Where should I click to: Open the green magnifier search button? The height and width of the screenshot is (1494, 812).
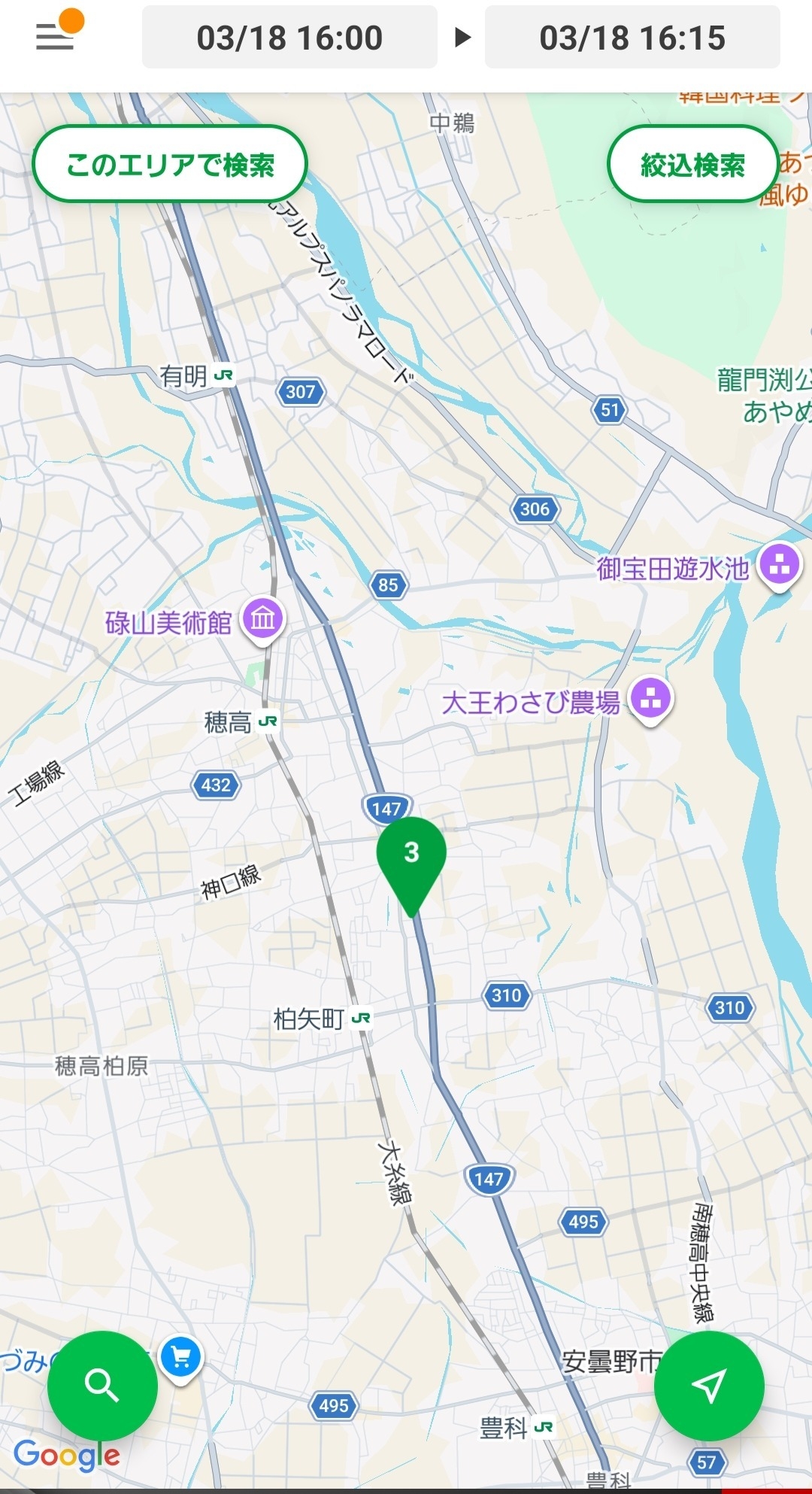(x=102, y=1385)
